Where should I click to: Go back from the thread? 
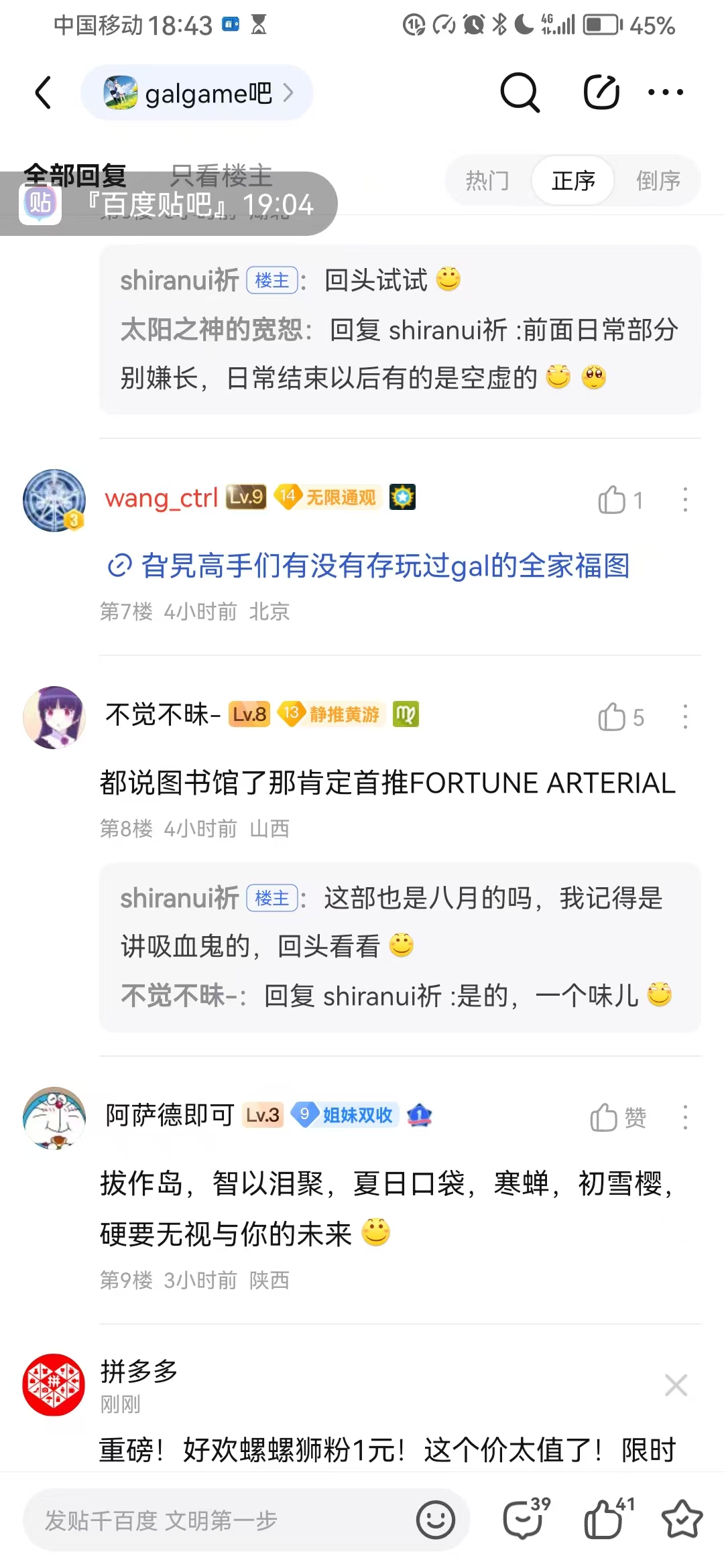[44, 92]
